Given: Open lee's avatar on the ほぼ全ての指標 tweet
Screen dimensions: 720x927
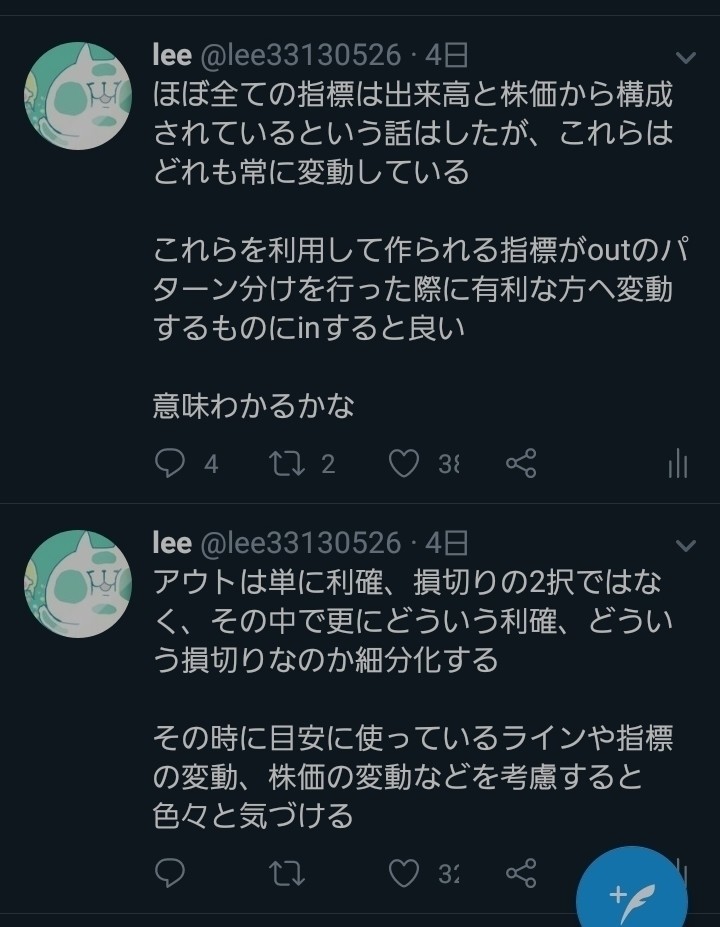Looking at the screenshot, I should (x=77, y=97).
